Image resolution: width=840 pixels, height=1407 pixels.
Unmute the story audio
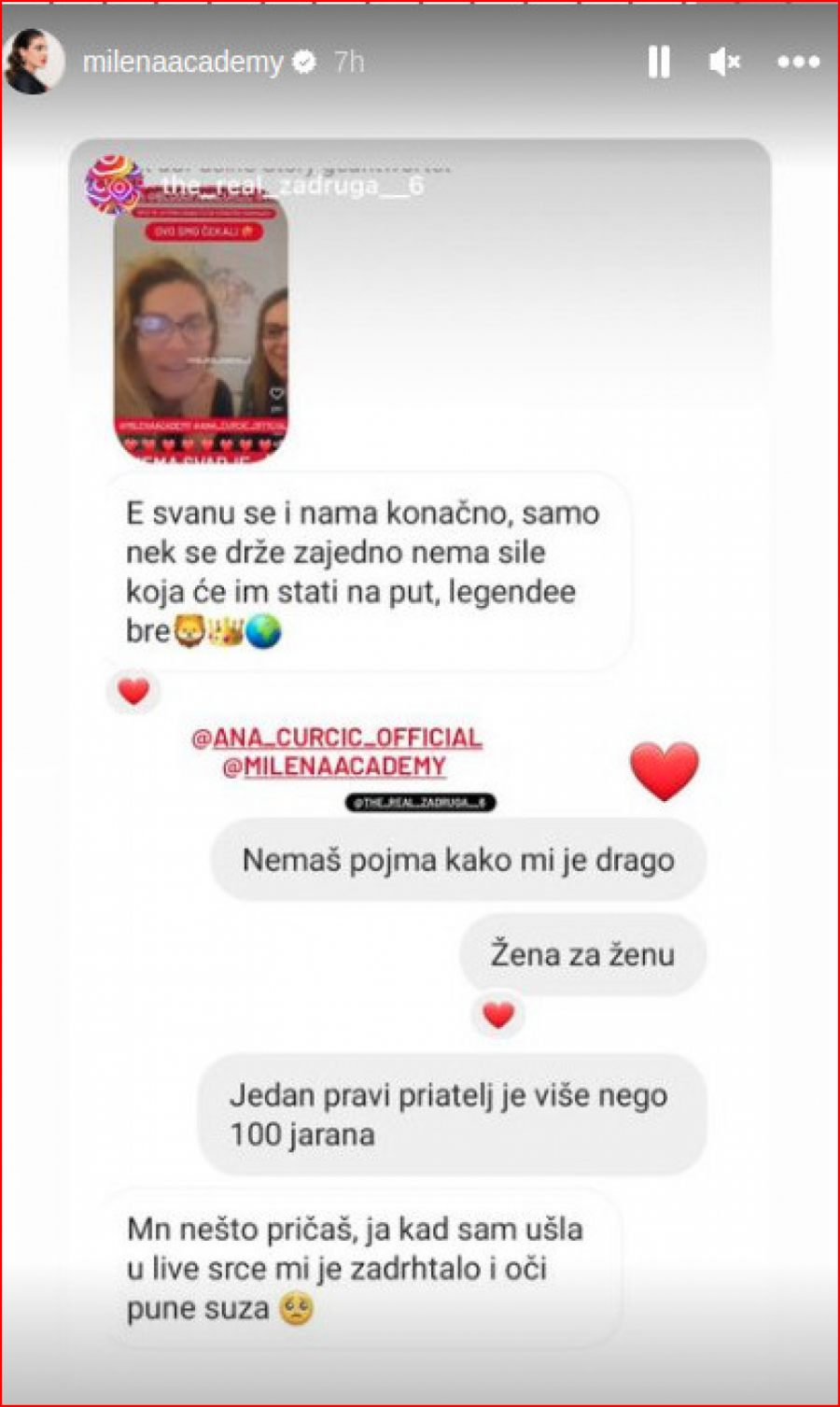pos(724,62)
